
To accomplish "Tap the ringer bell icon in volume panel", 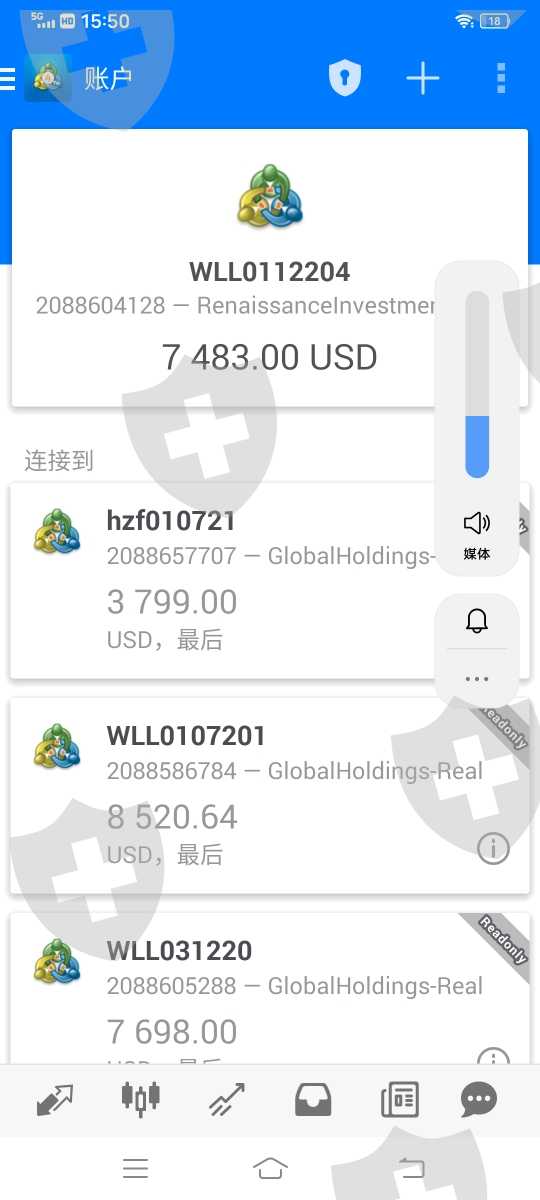I will pyautogui.click(x=477, y=620).
